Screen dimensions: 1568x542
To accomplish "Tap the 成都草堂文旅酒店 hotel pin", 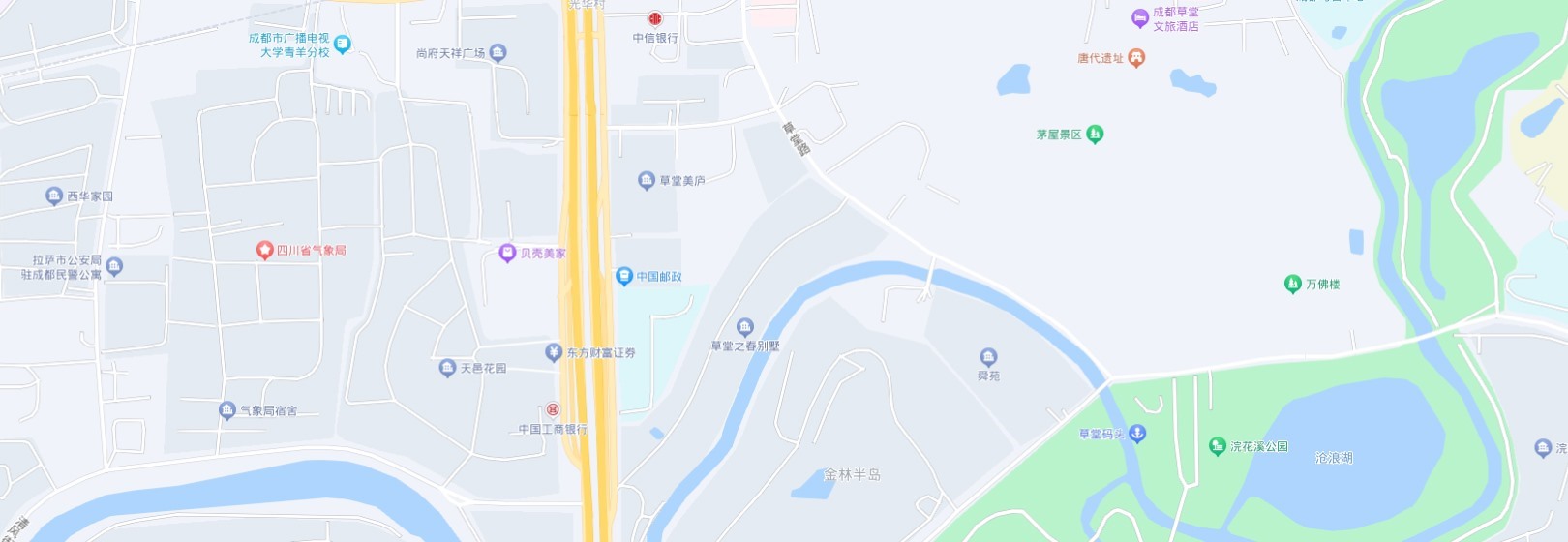I will [x=1140, y=18].
